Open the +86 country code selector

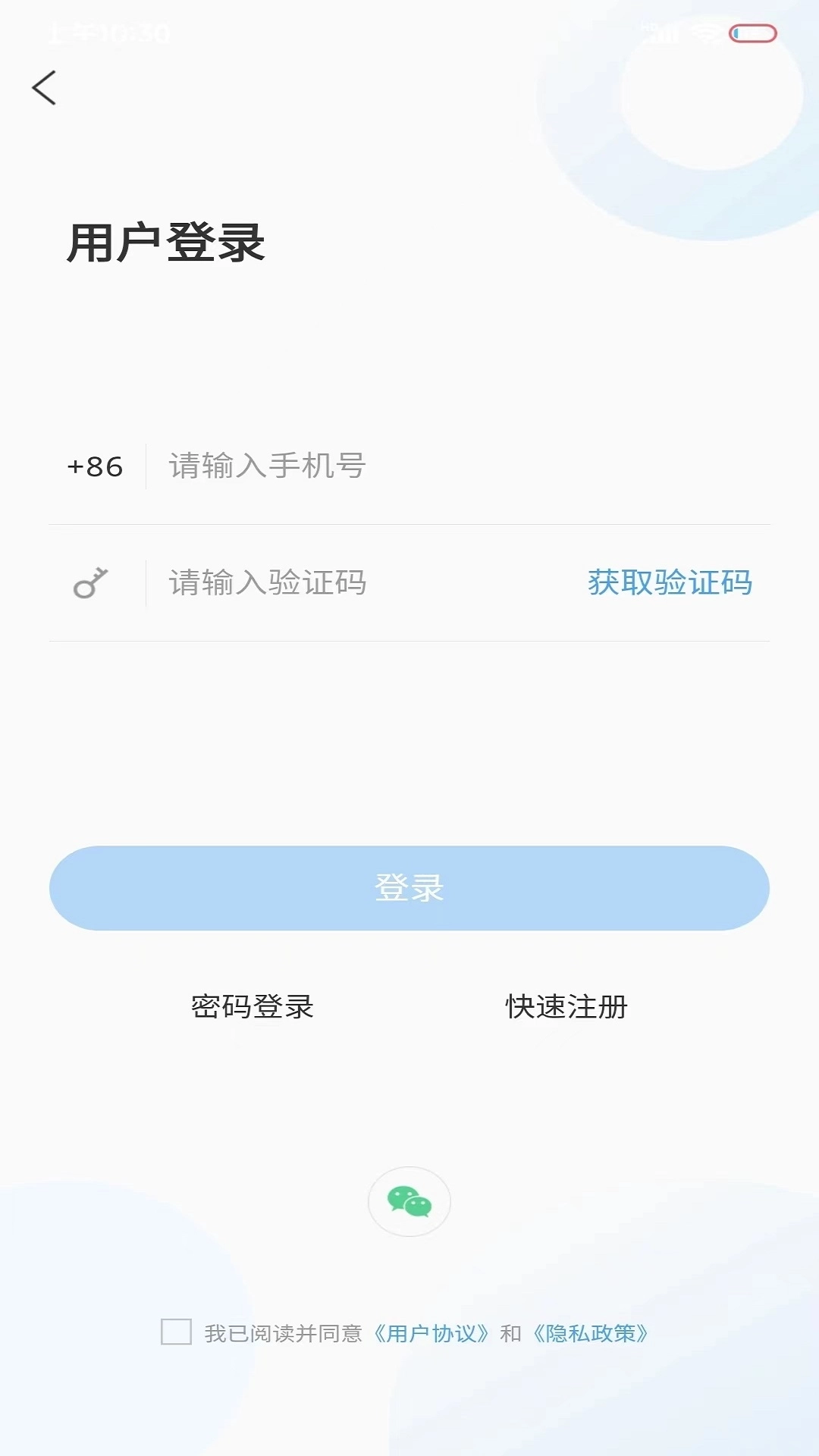(93, 466)
